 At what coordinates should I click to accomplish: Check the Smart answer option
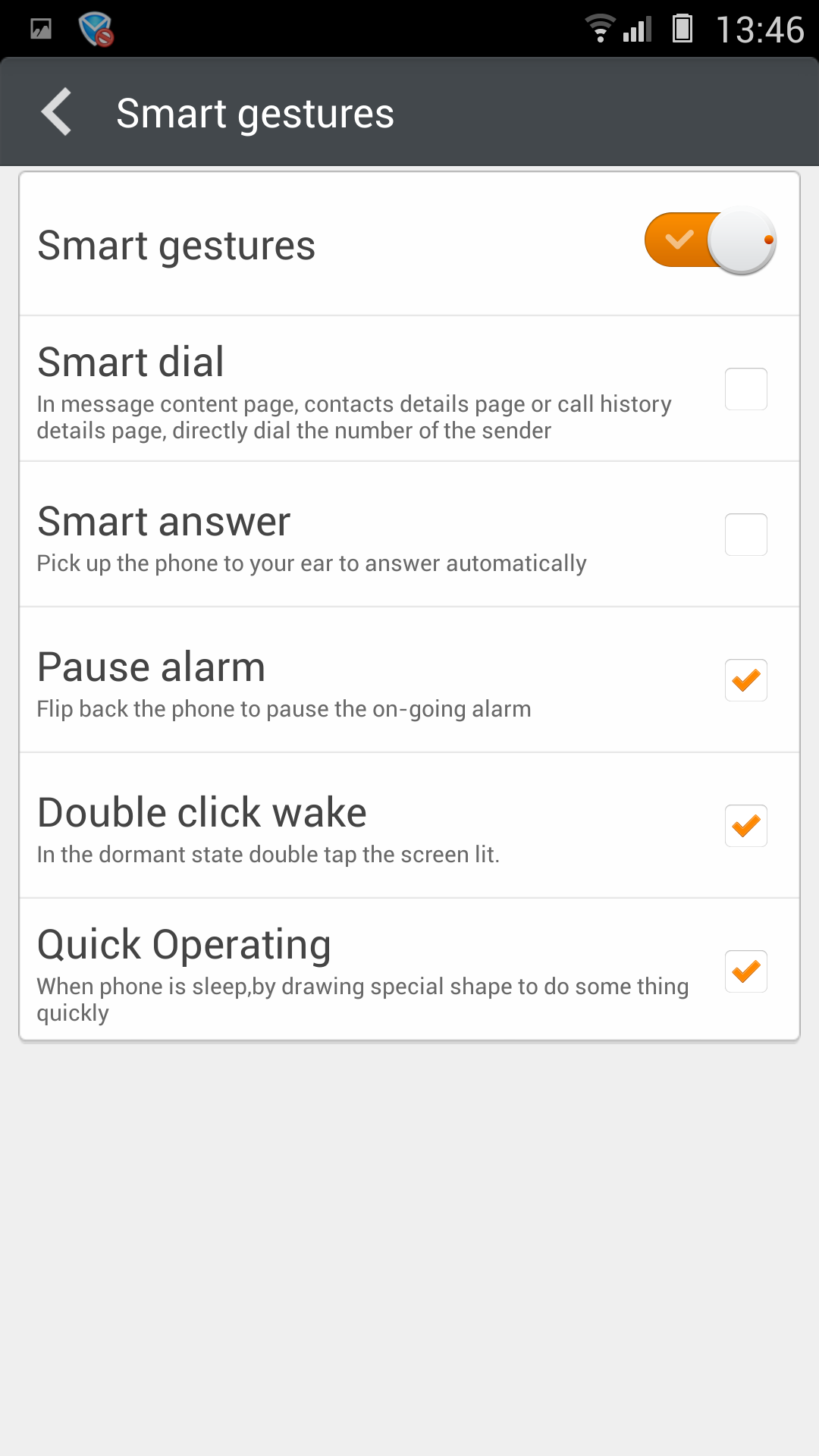(745, 535)
